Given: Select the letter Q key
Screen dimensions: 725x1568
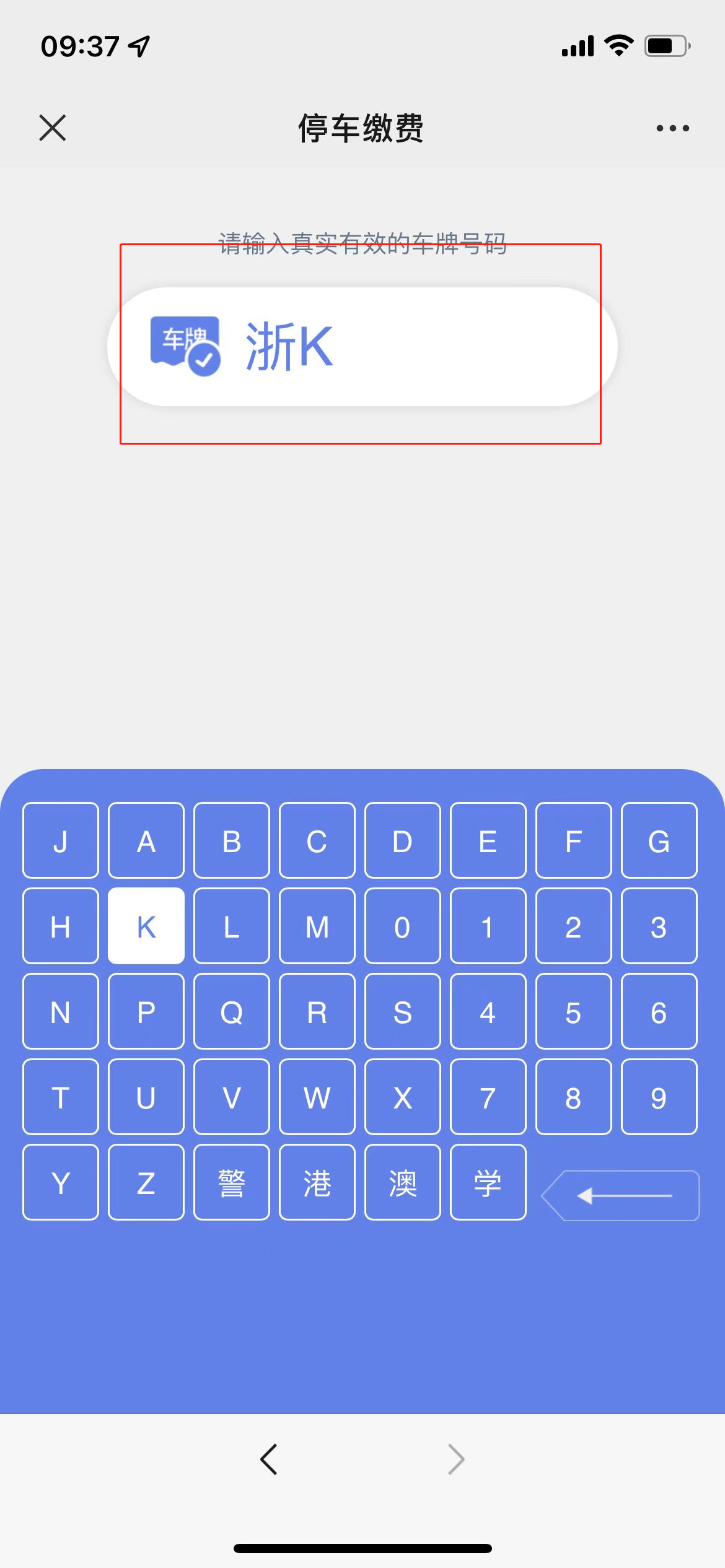Looking at the screenshot, I should click(232, 1011).
